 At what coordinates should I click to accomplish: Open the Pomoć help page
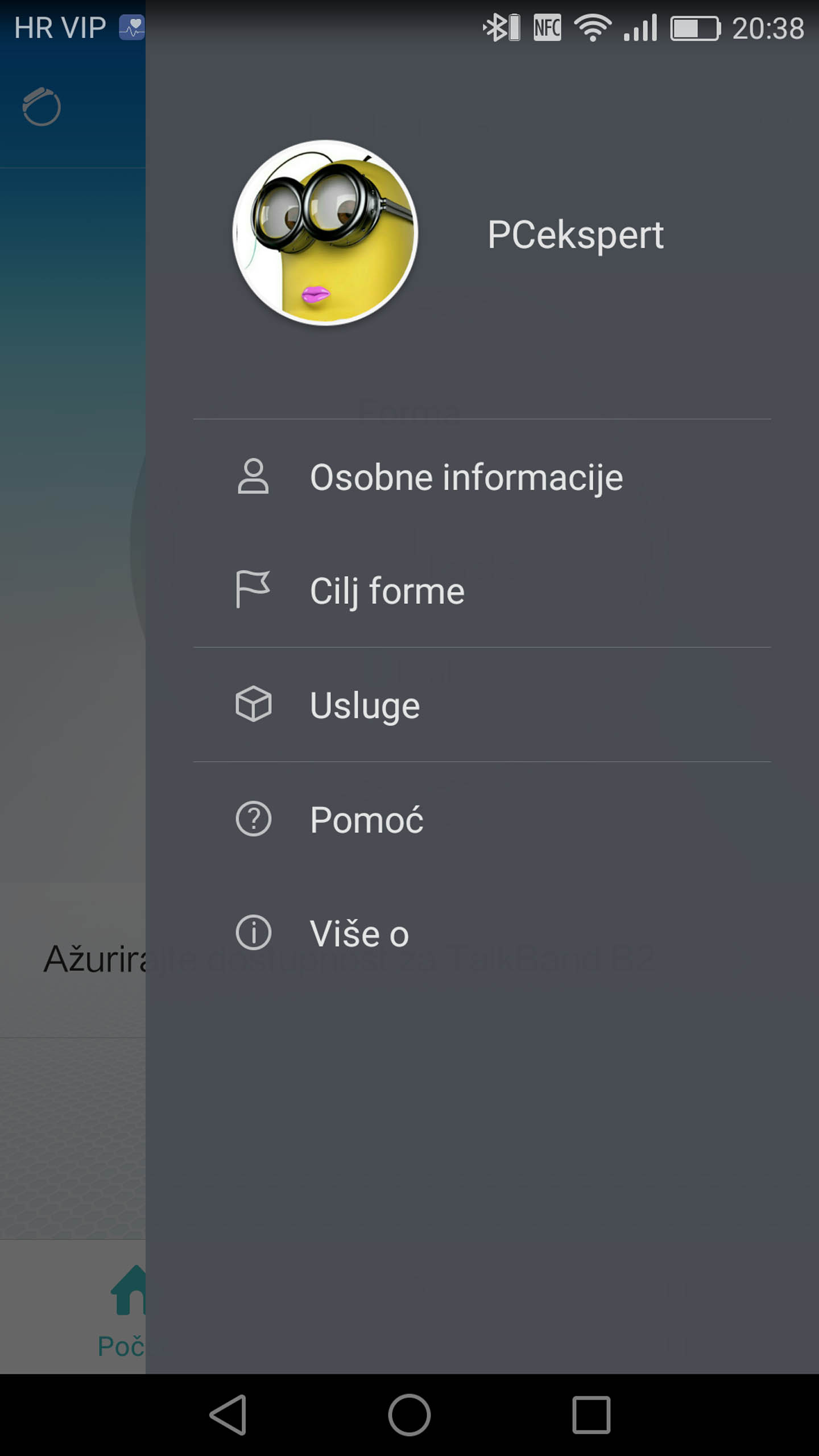coord(482,819)
